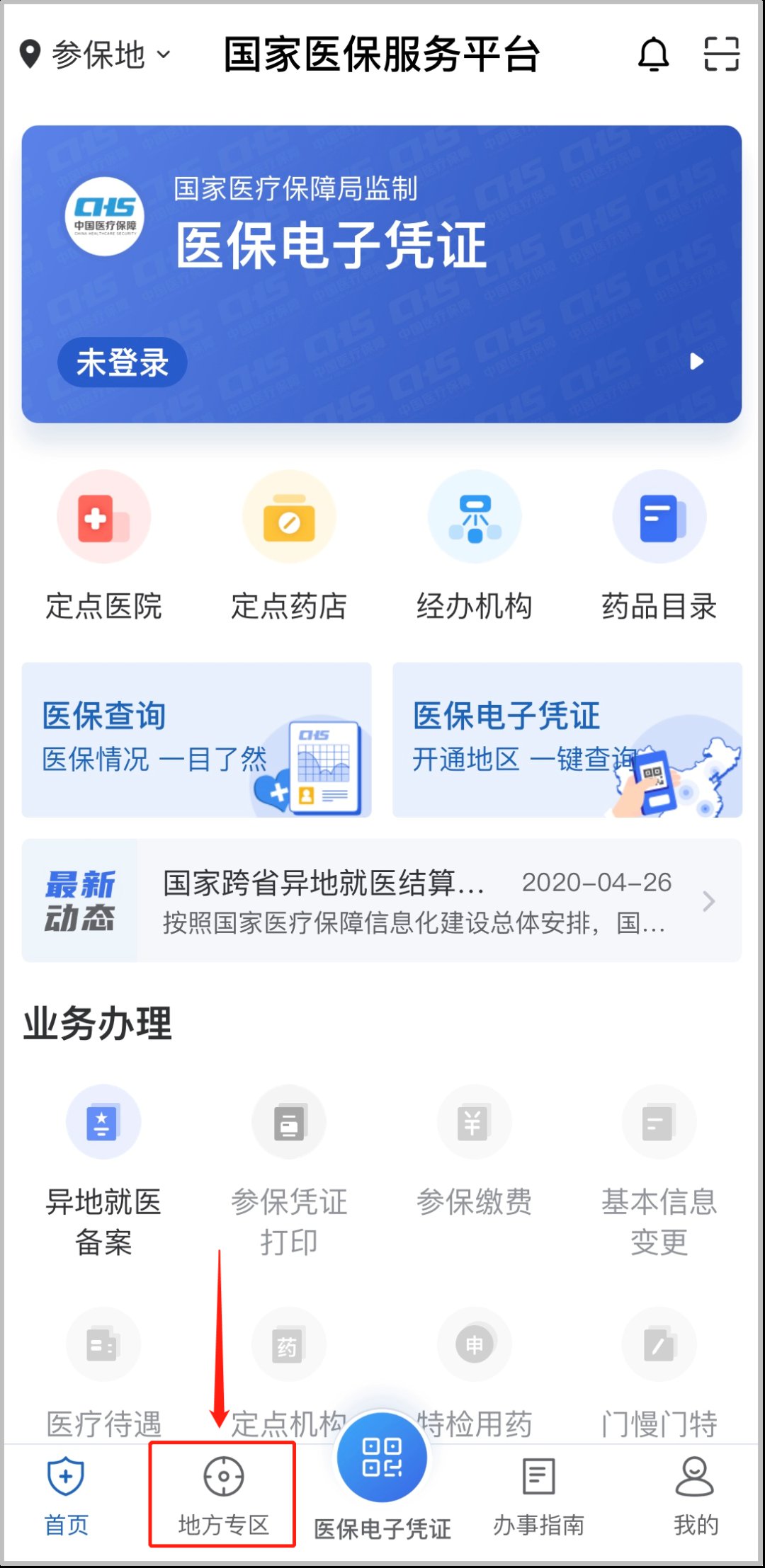Open 定点药店 service
765x1568 pixels.
[x=289, y=546]
